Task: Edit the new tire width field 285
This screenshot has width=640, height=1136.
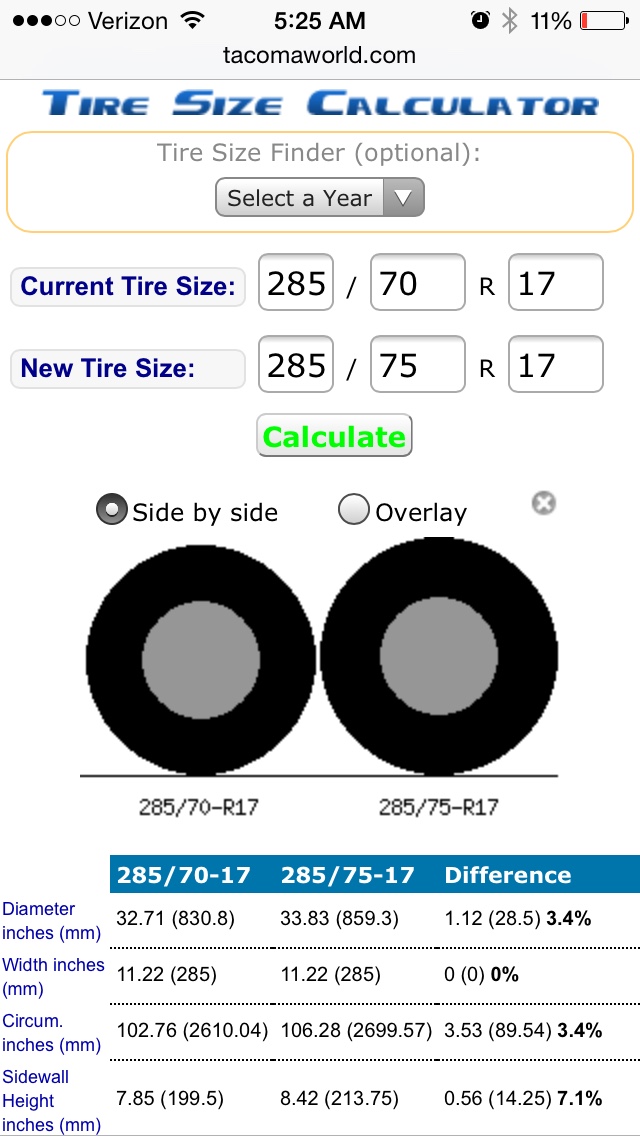Action: click(297, 366)
